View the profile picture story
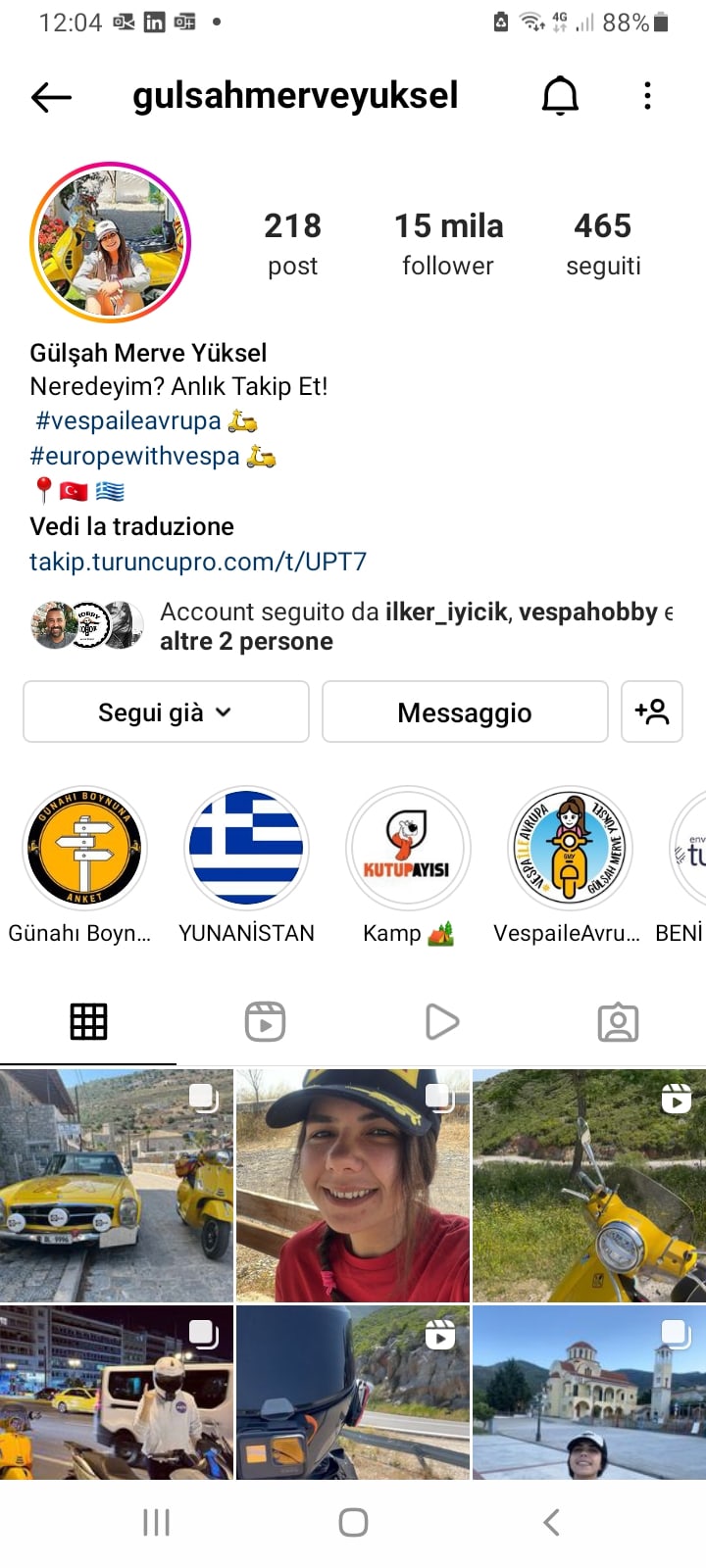Screen dimensions: 706x1568 click(x=111, y=242)
